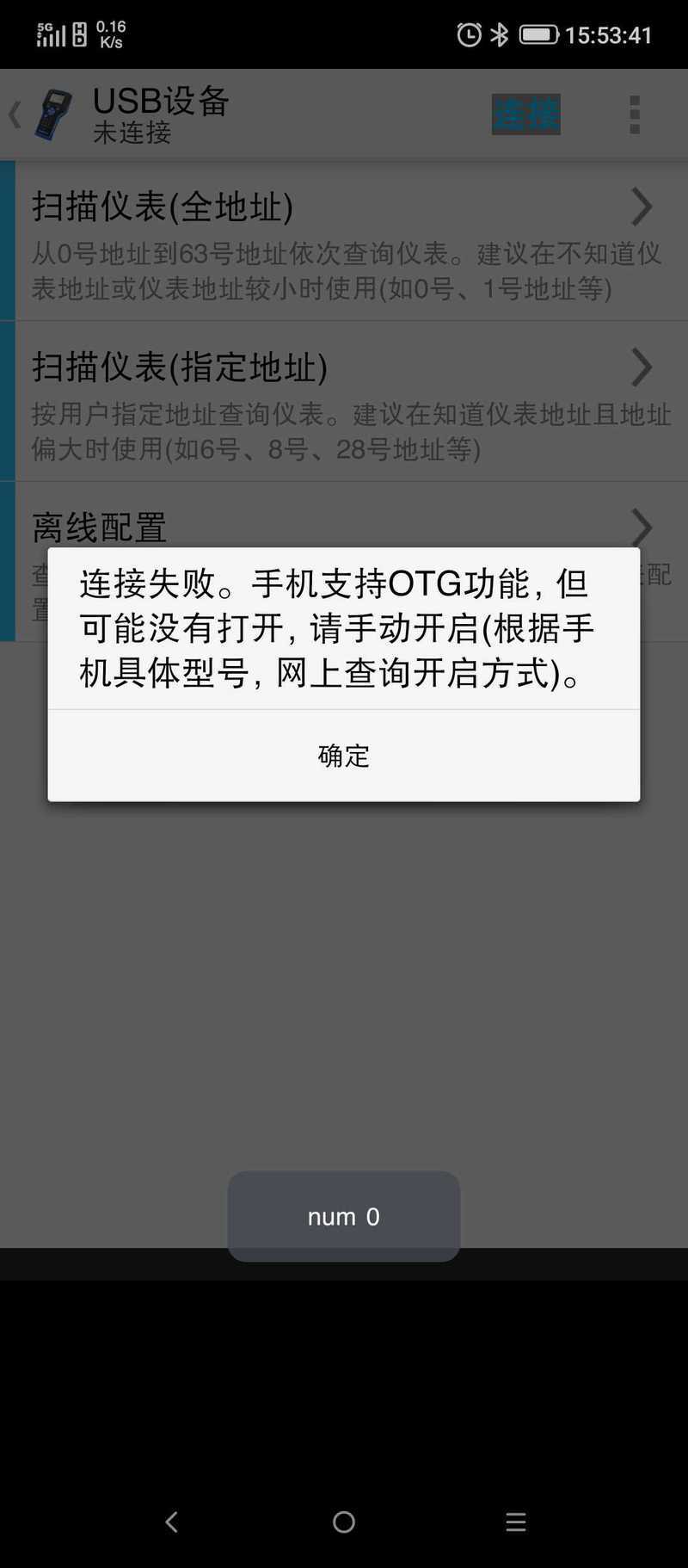Tap the system home button
The width and height of the screenshot is (688, 1568).
tap(344, 1522)
